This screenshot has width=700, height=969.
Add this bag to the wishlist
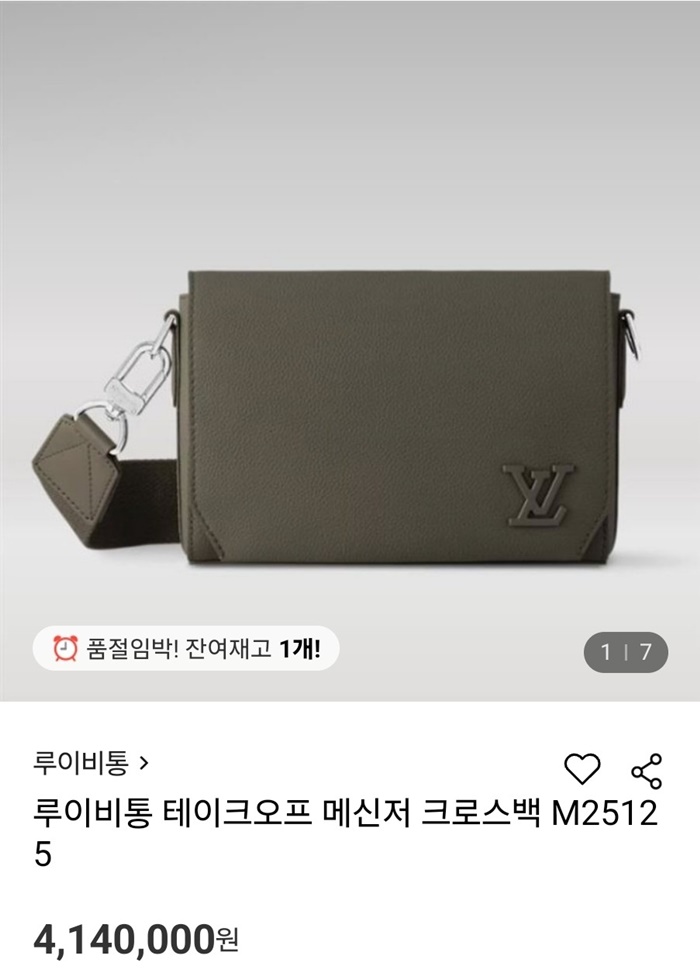(582, 768)
